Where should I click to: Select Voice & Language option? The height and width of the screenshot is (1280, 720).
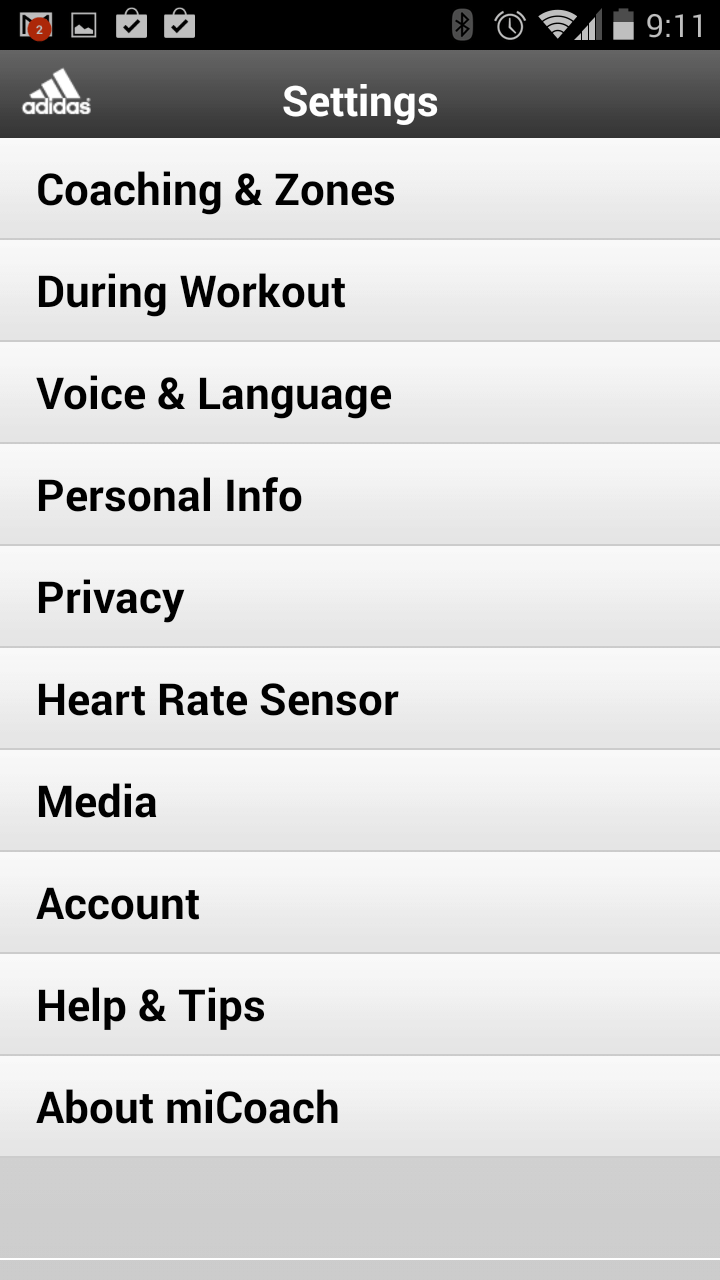[x=360, y=393]
